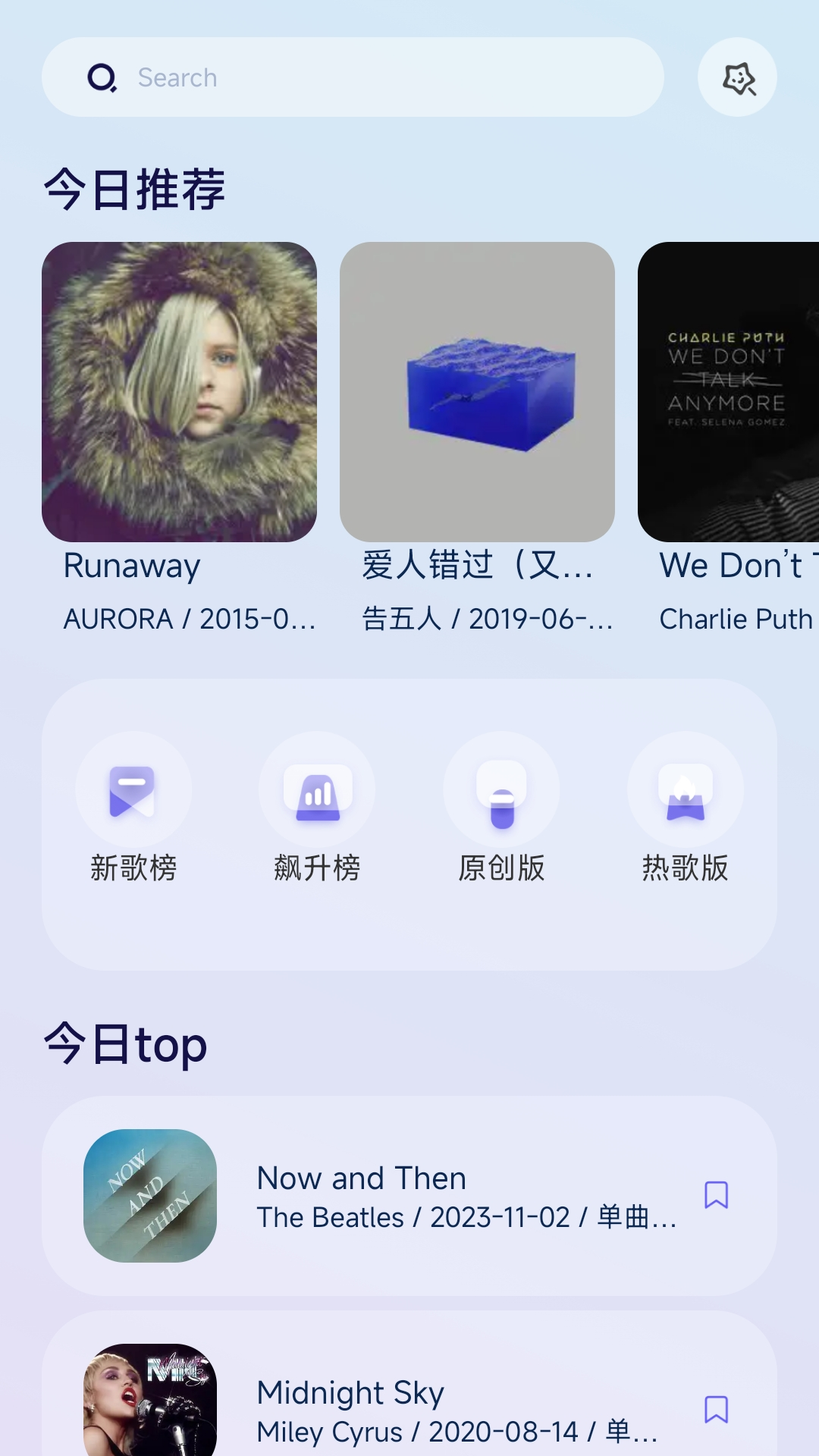Screen dimensions: 819x1456
Task: Select the Midnight Sky track entry
Action: tap(409, 1410)
